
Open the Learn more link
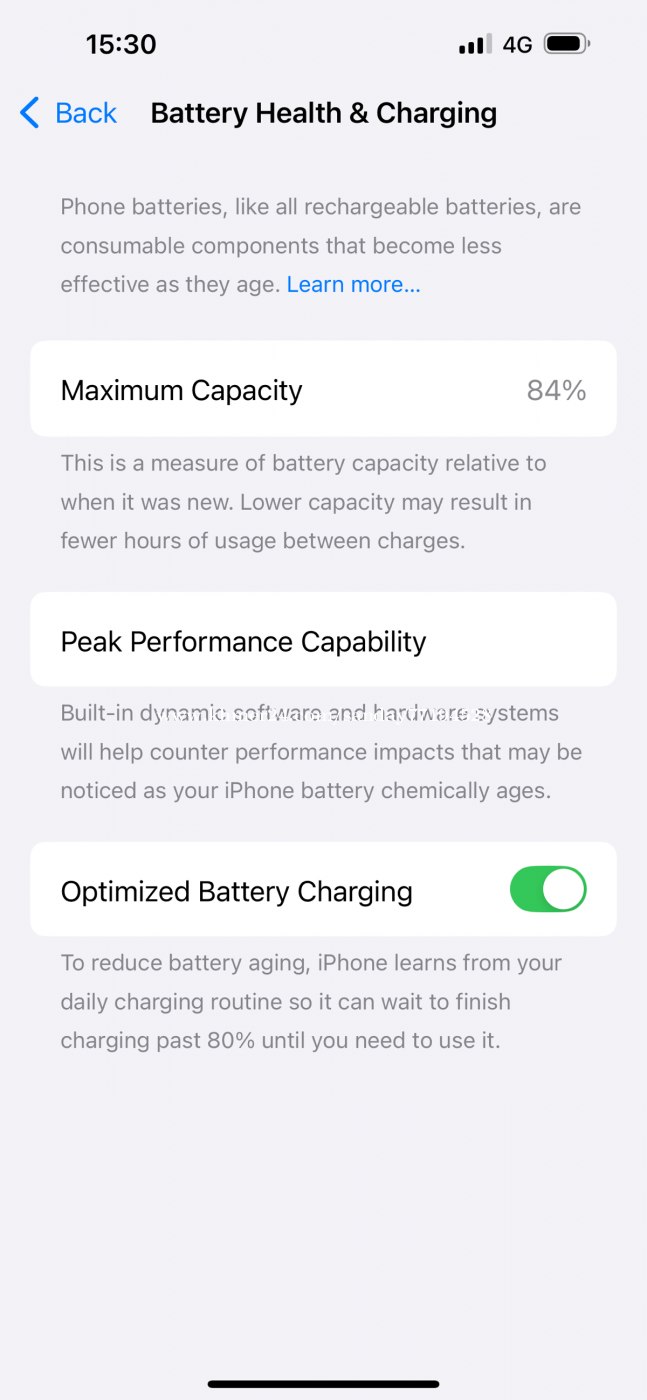(353, 285)
